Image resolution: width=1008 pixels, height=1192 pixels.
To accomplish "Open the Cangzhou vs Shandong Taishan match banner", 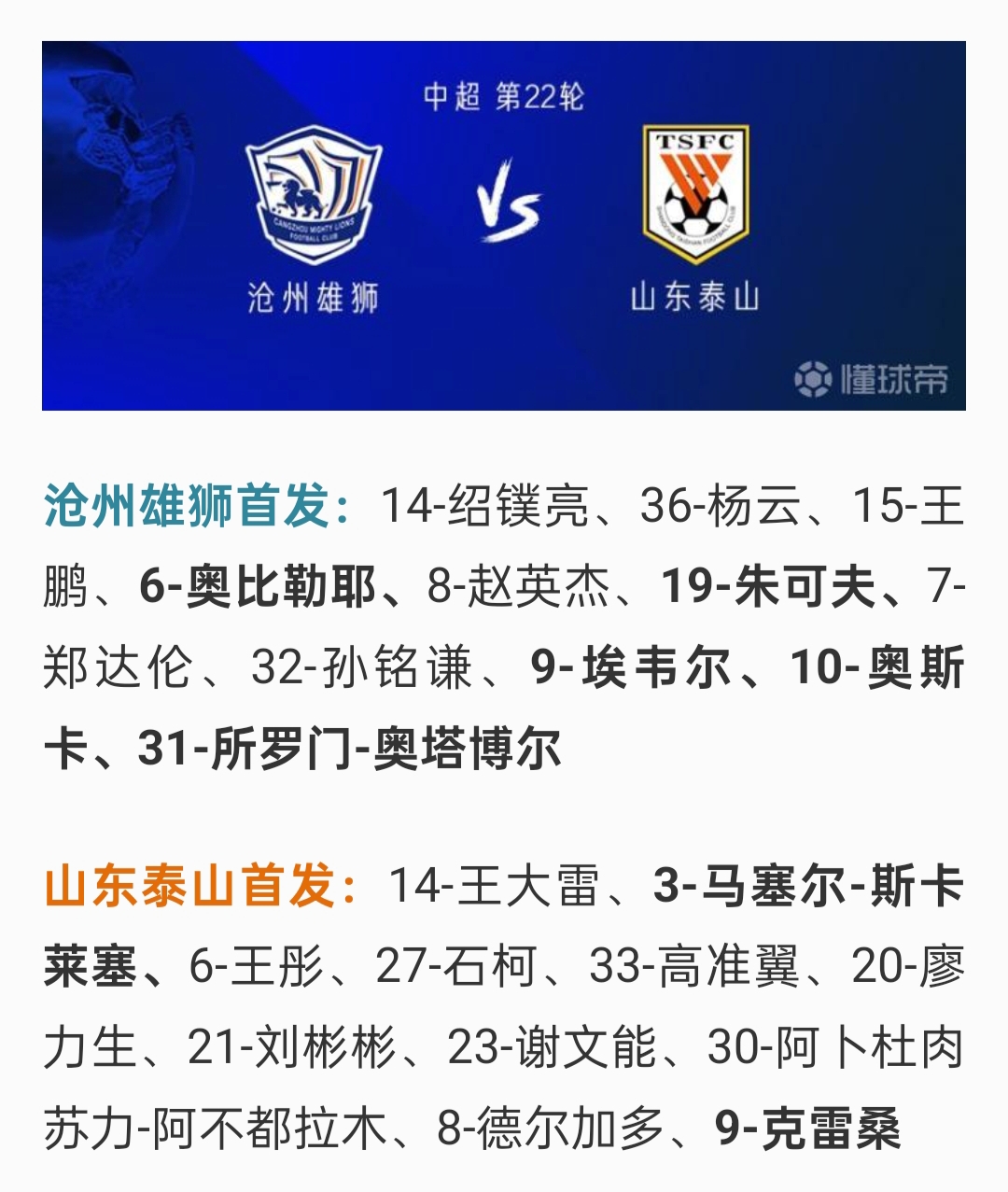I will [504, 225].
